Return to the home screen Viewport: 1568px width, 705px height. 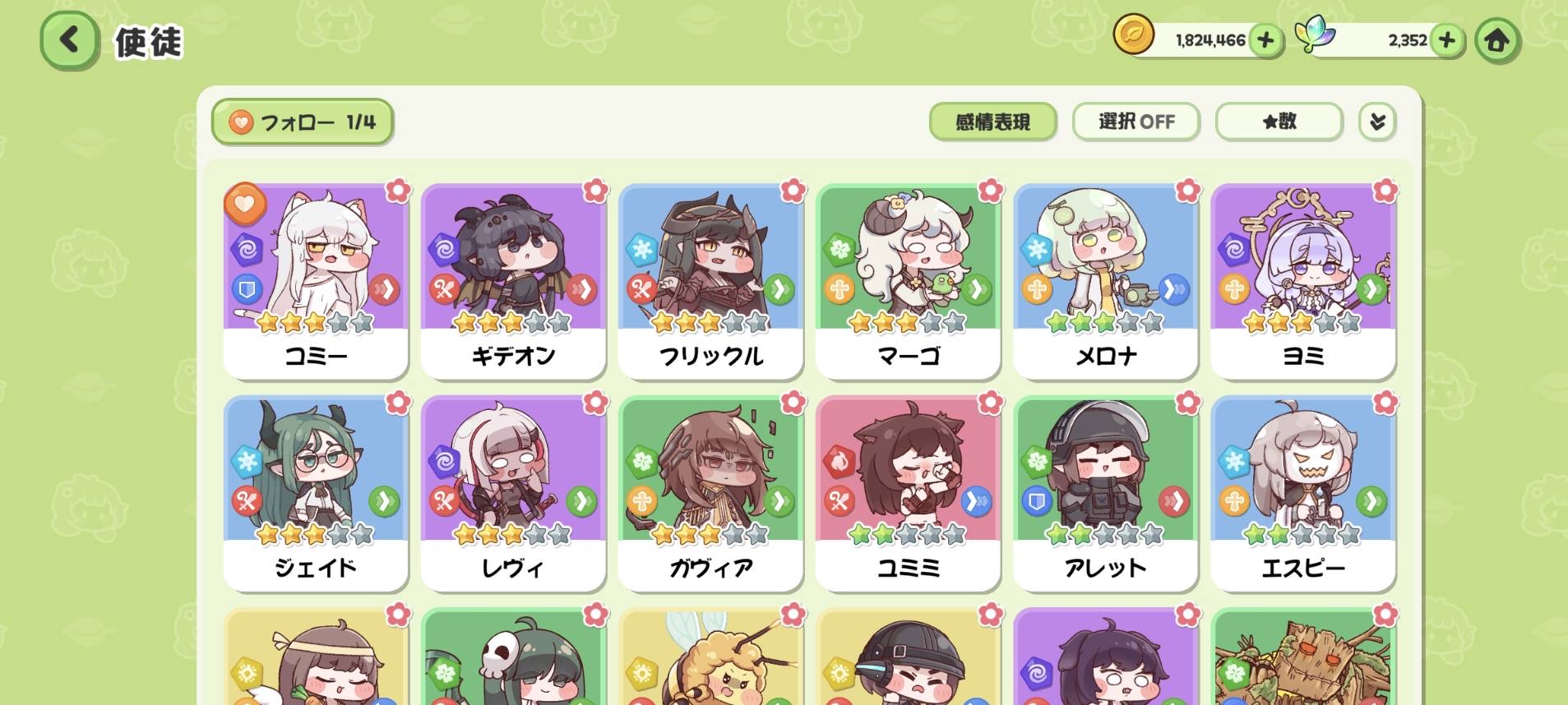pyautogui.click(x=1496, y=40)
